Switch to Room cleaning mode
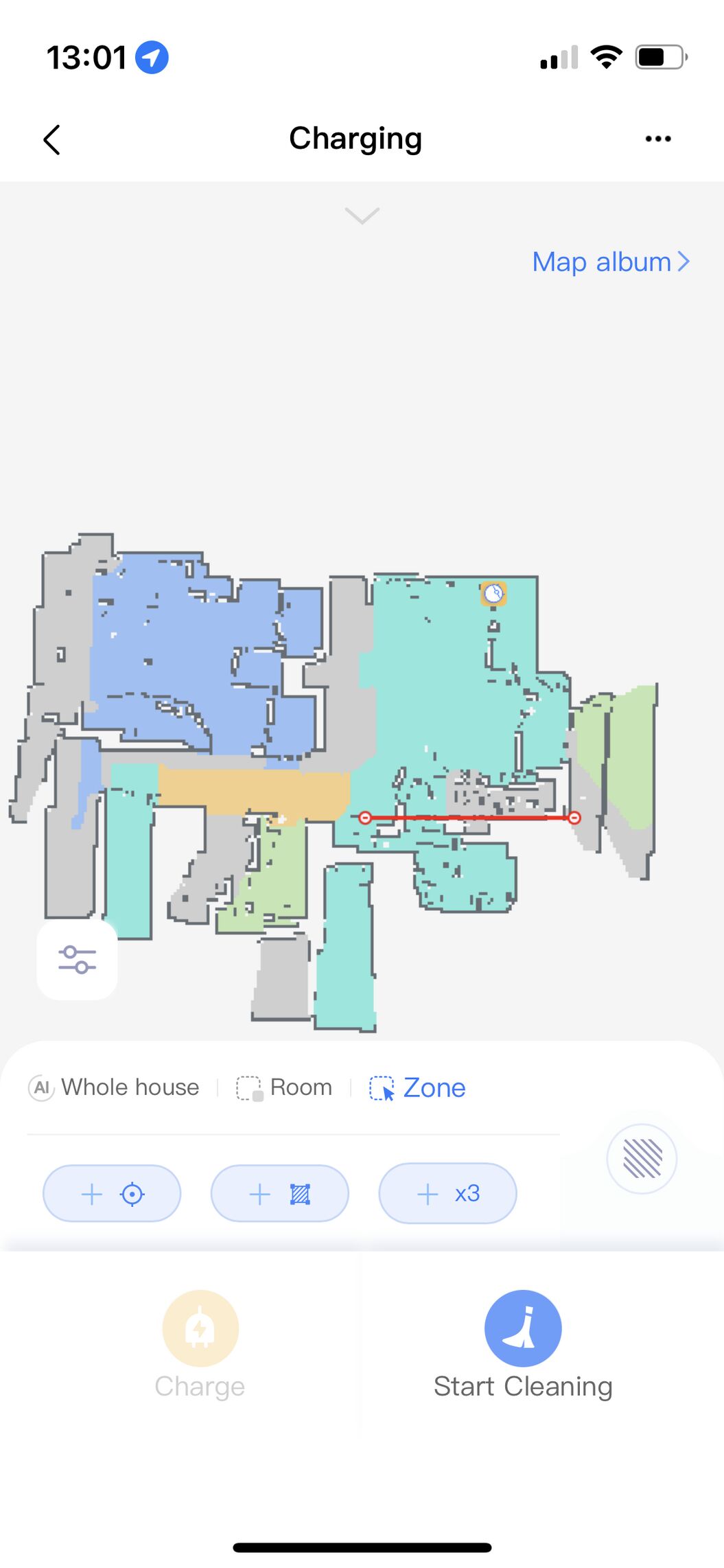The height and width of the screenshot is (1568, 724). click(x=284, y=1087)
